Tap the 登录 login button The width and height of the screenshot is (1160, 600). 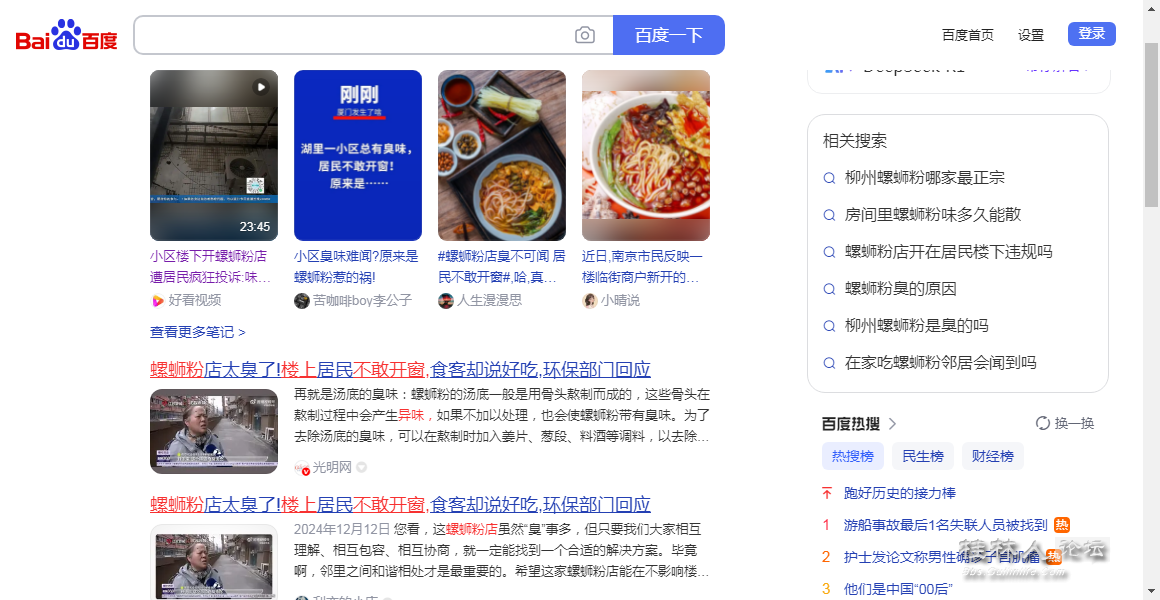tap(1091, 34)
